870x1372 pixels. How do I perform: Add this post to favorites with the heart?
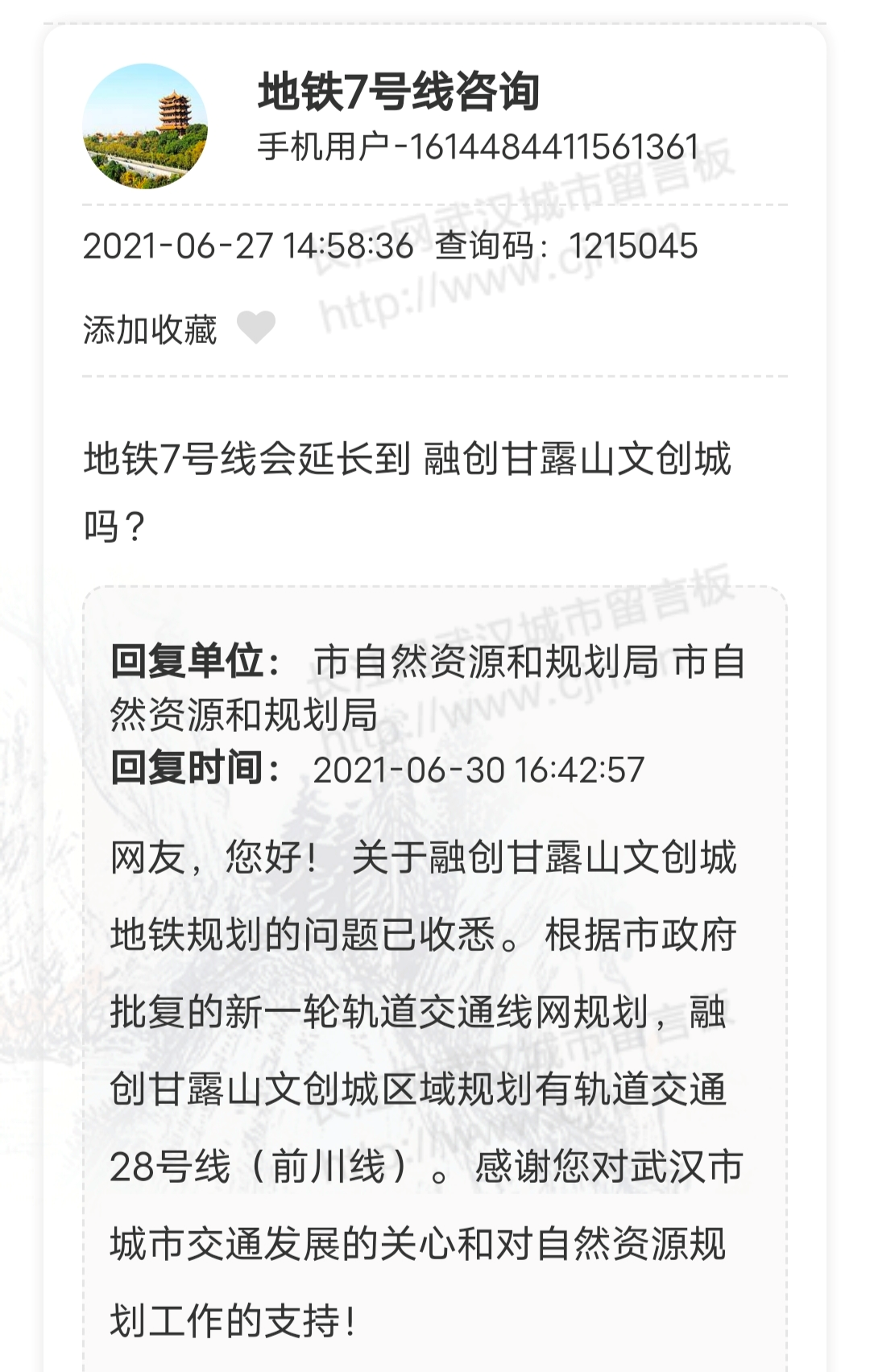(x=256, y=327)
